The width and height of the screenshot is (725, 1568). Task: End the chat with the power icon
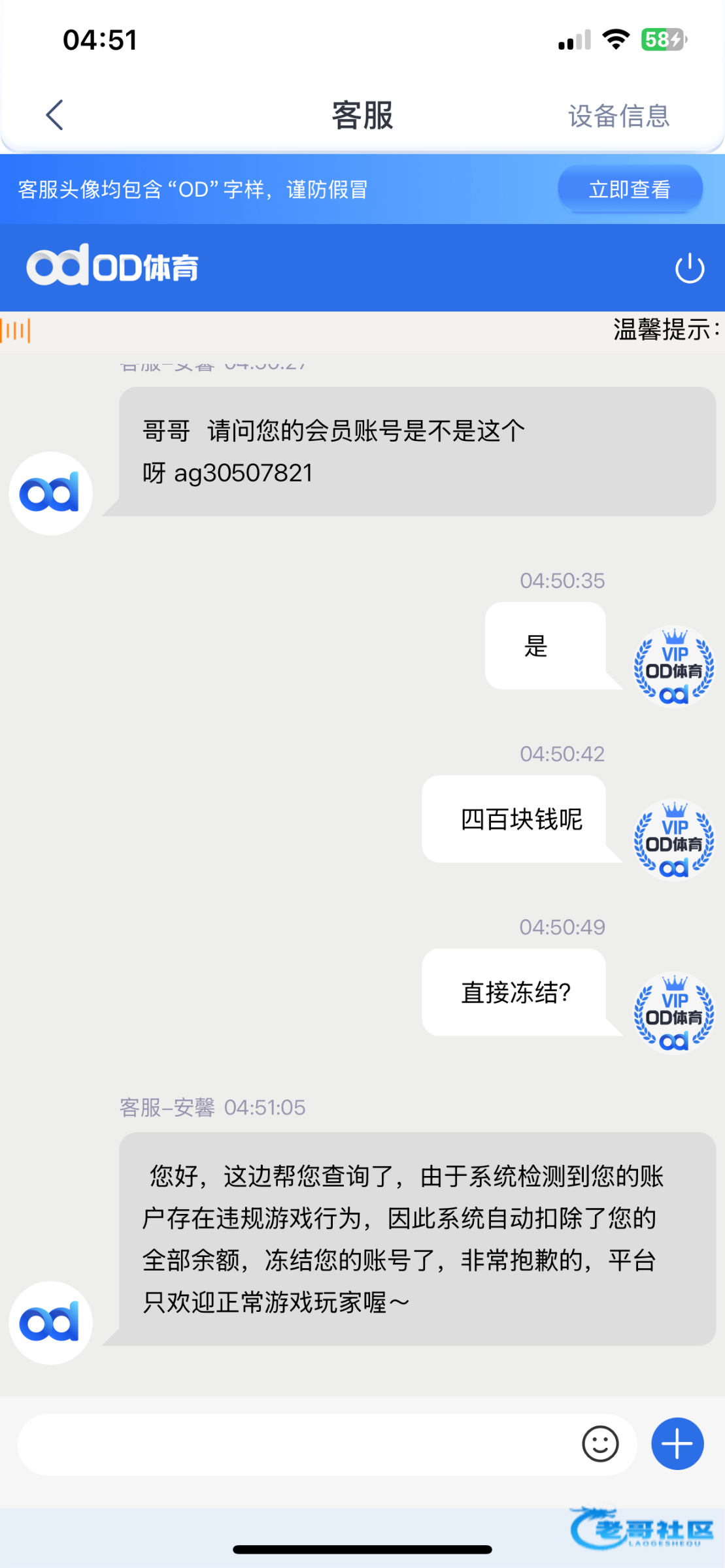690,269
